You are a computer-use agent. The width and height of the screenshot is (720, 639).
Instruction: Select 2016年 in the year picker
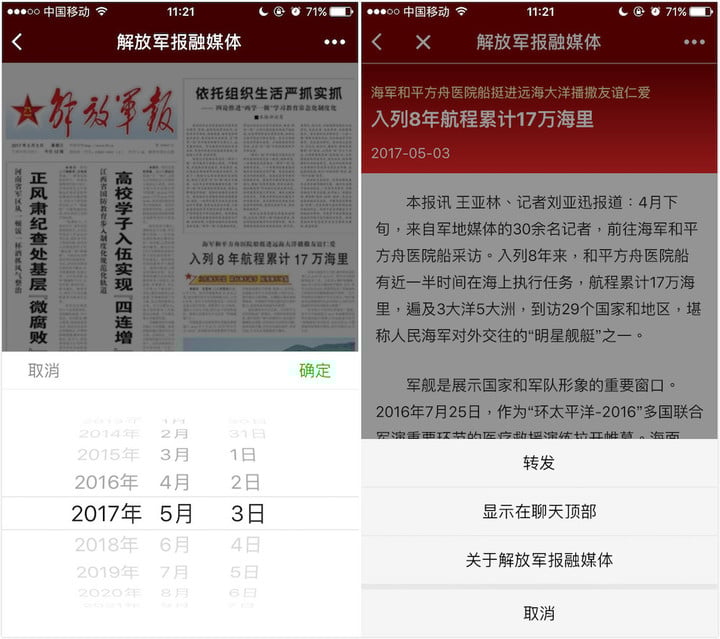click(106, 482)
